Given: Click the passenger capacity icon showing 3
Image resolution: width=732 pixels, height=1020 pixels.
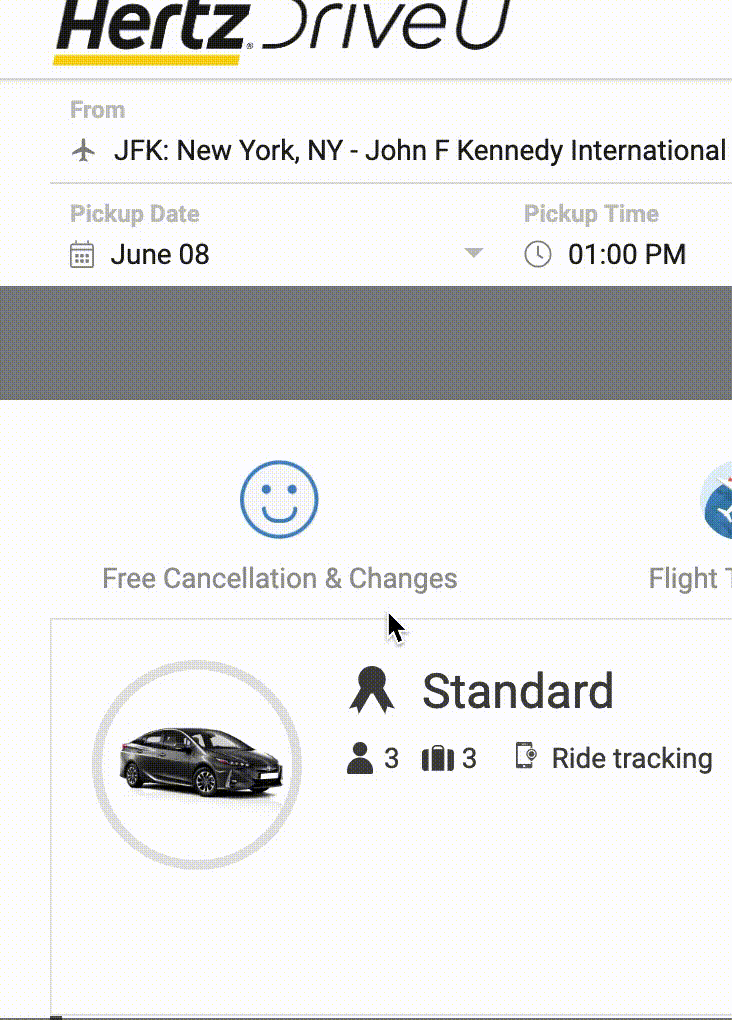Looking at the screenshot, I should 362,758.
